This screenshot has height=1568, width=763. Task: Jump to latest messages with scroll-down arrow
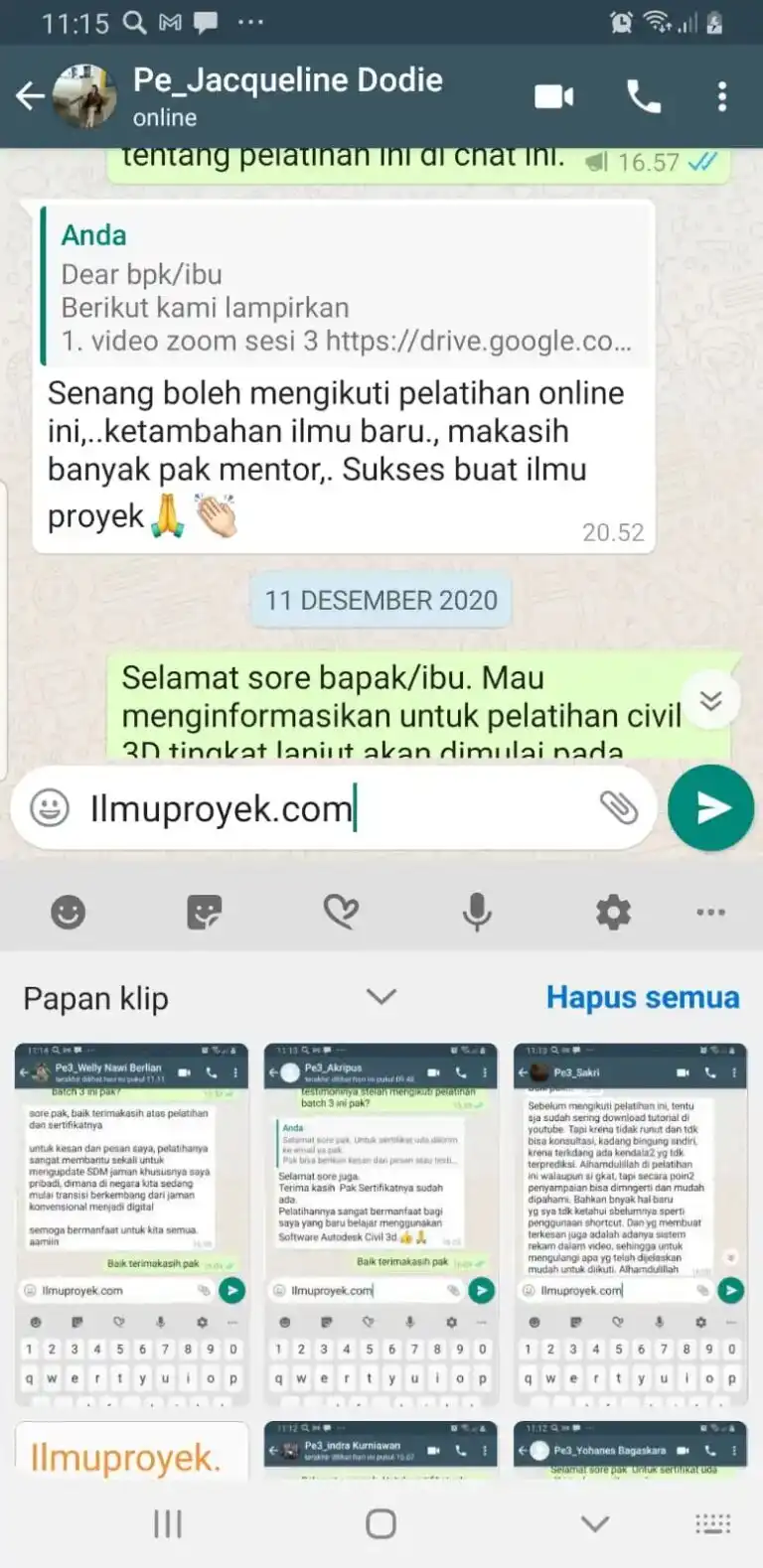tap(710, 701)
